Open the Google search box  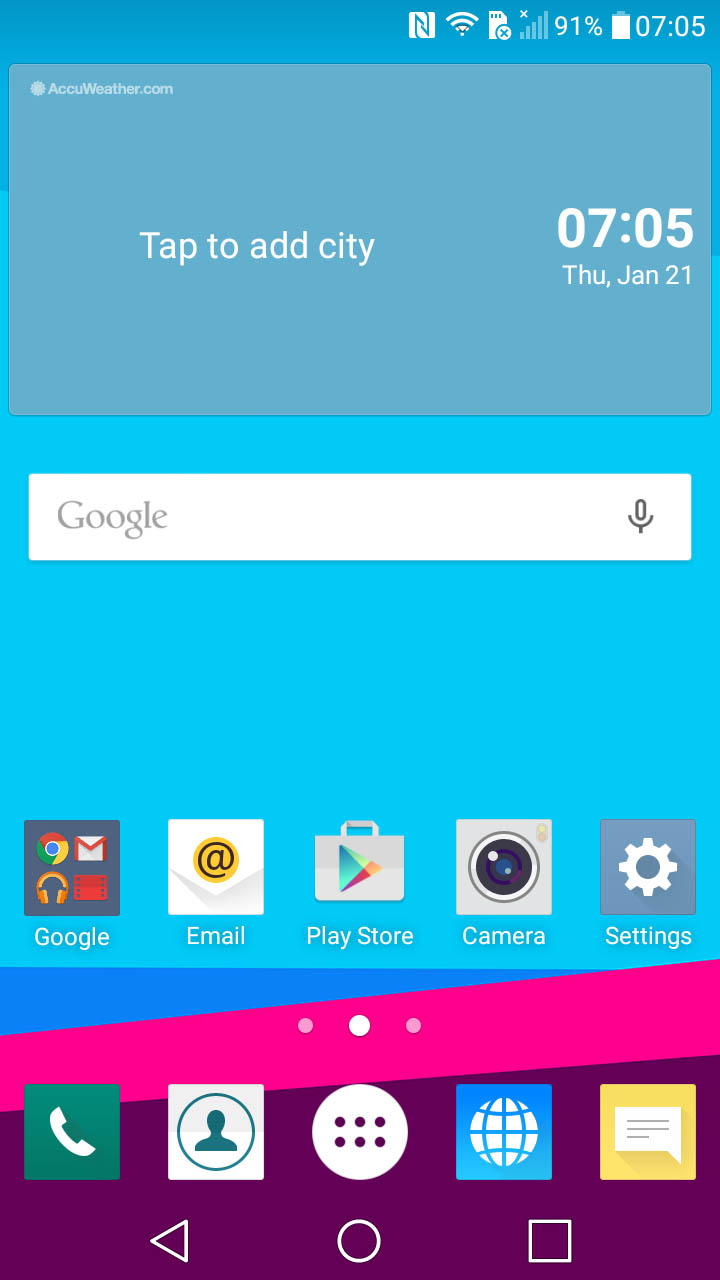click(360, 517)
